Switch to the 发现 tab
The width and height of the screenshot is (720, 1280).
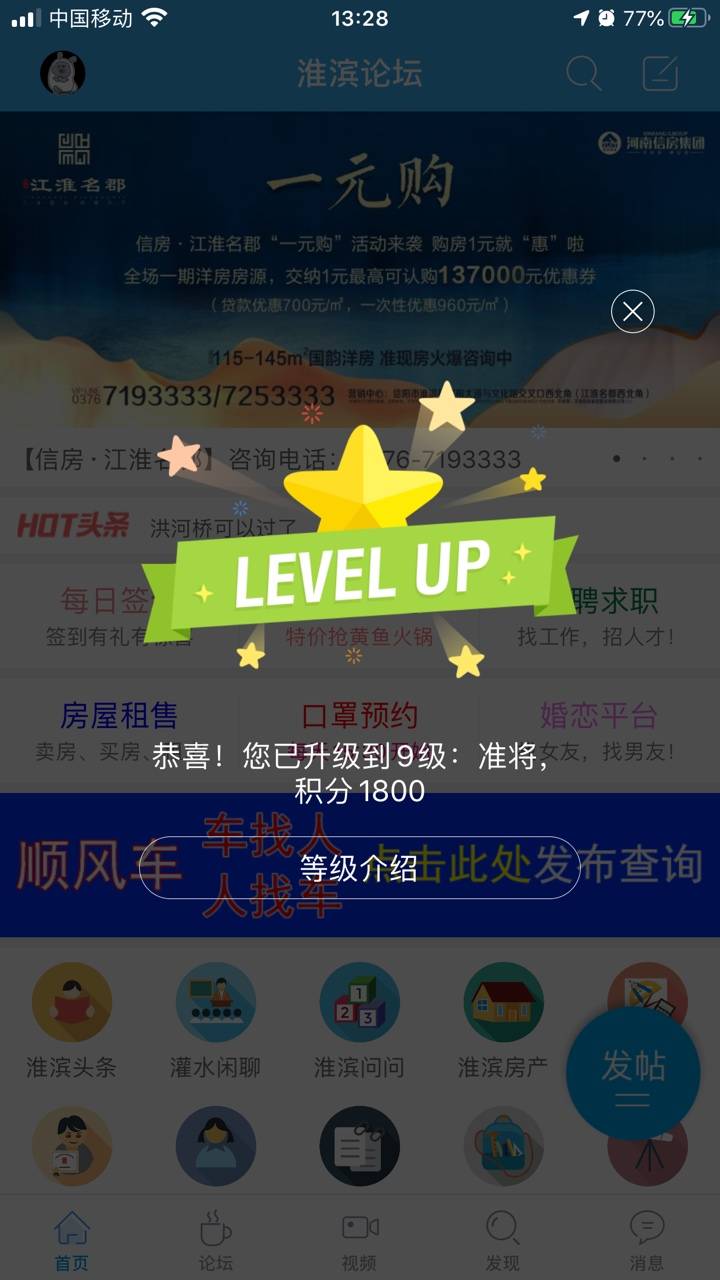pyautogui.click(x=502, y=1240)
